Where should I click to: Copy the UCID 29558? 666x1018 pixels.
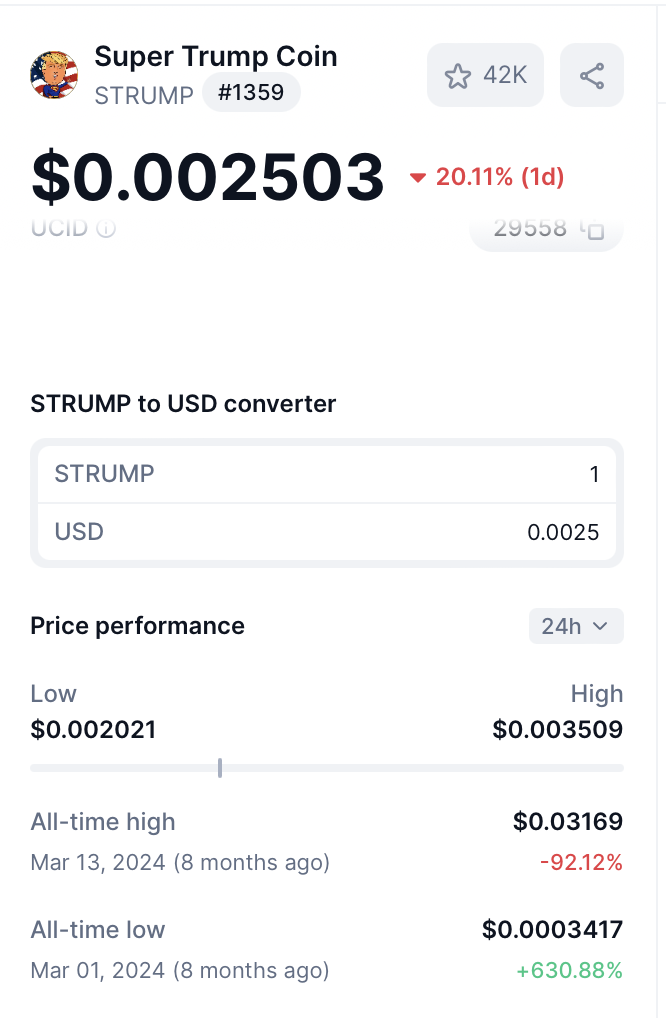tap(594, 229)
